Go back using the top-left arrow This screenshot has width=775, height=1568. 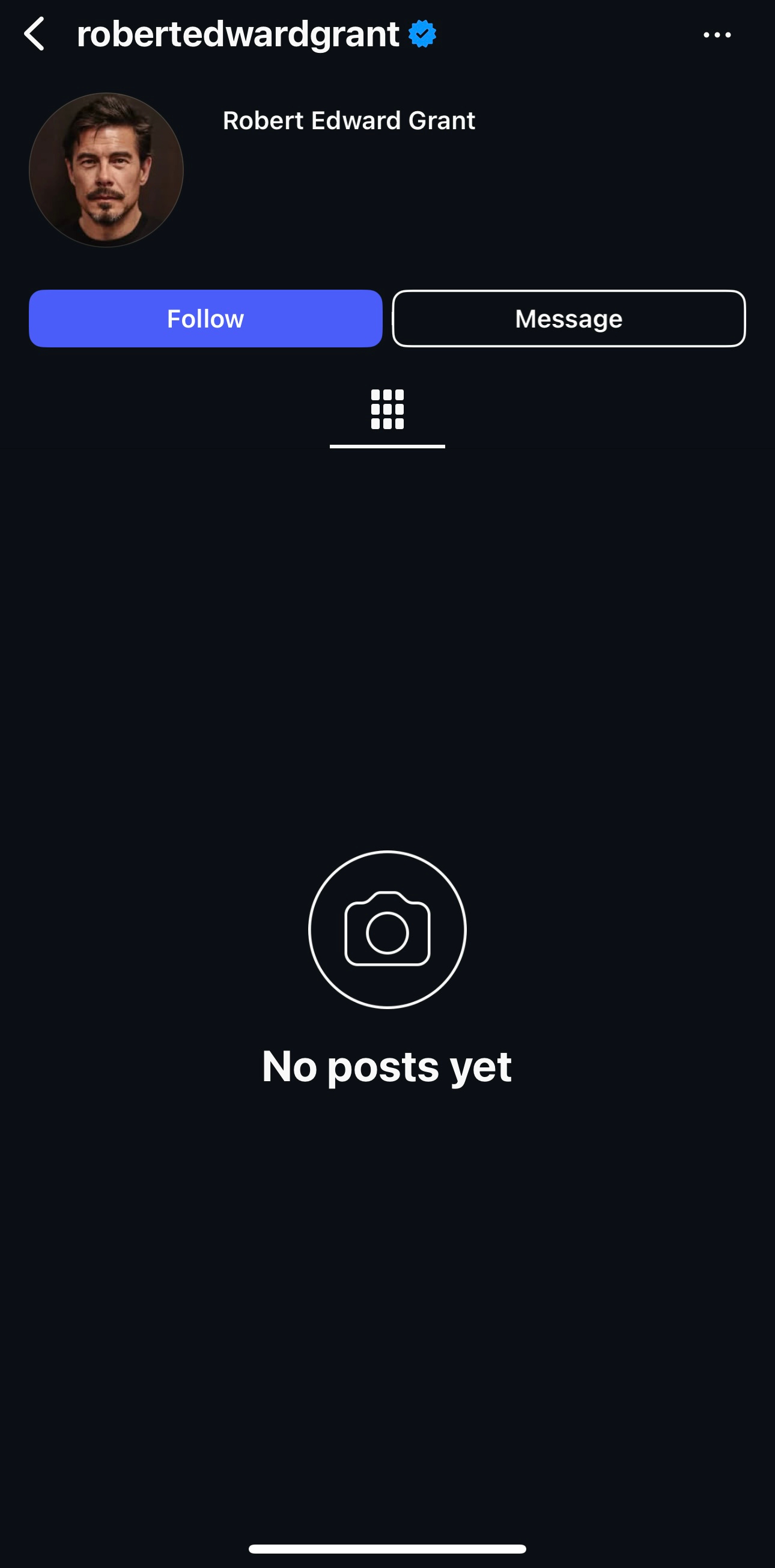(34, 34)
